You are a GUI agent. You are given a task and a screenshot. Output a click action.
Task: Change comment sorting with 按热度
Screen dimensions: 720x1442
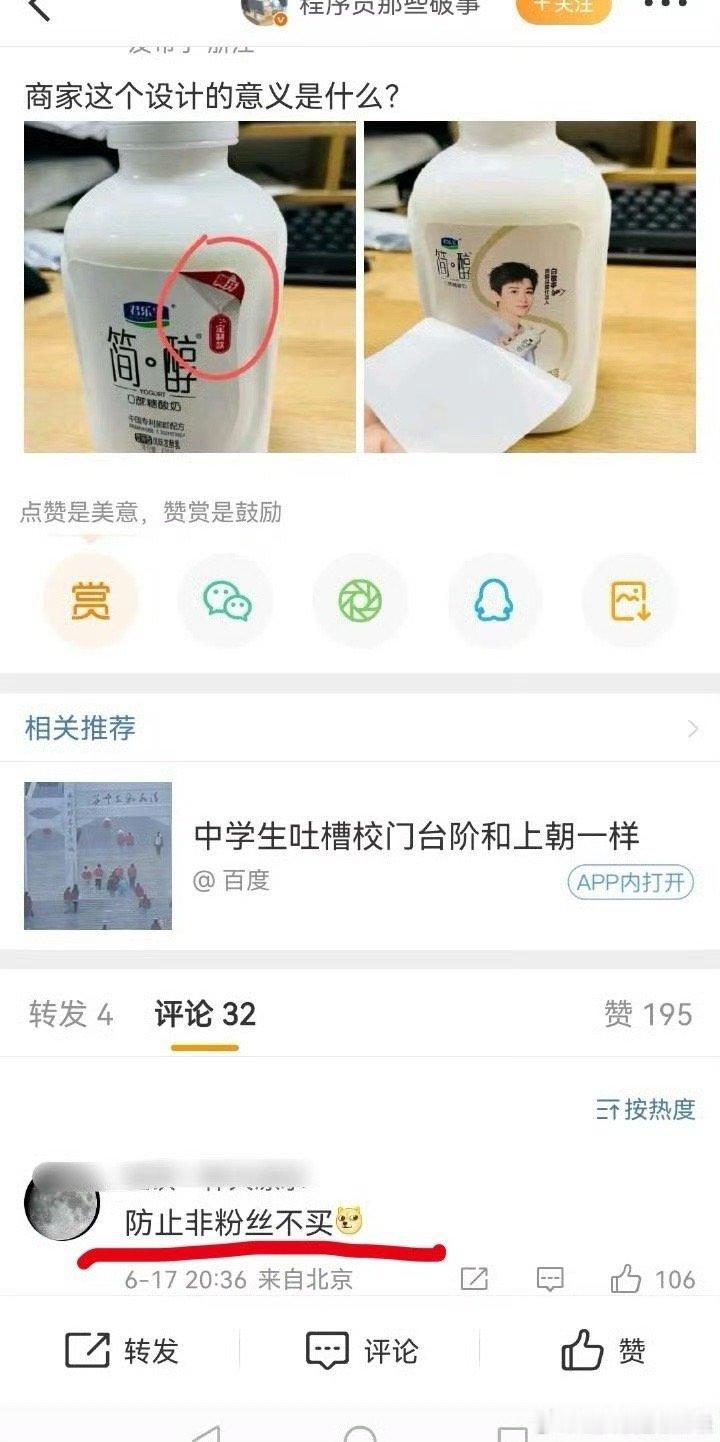646,1109
